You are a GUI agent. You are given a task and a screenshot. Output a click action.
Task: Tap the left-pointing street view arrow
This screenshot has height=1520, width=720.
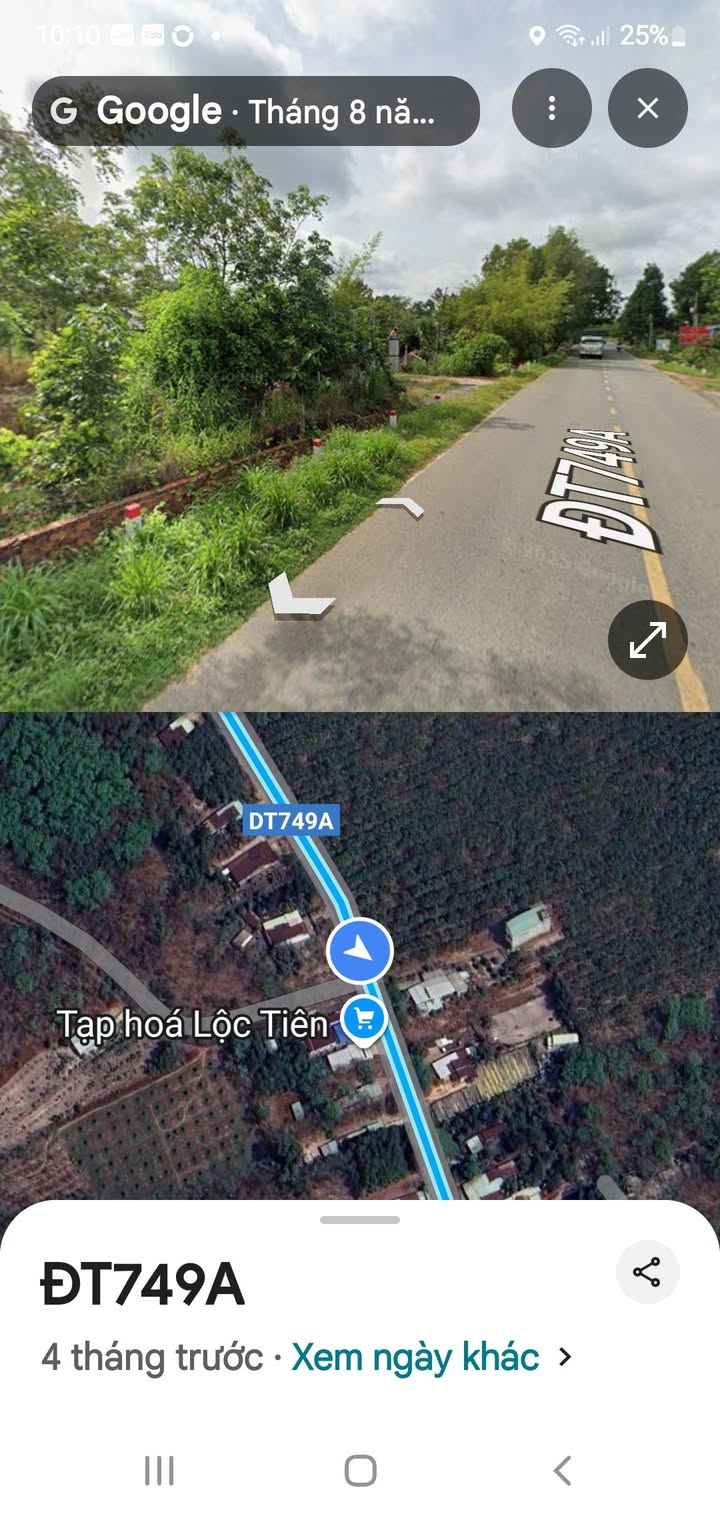pyautogui.click(x=300, y=597)
